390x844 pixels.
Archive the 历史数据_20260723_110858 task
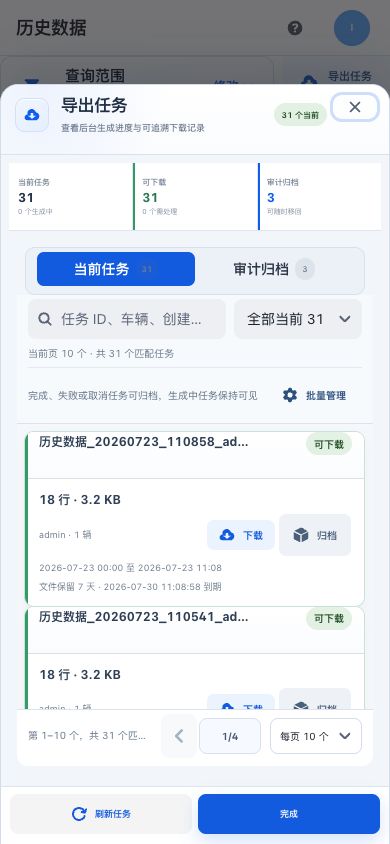pyautogui.click(x=315, y=535)
